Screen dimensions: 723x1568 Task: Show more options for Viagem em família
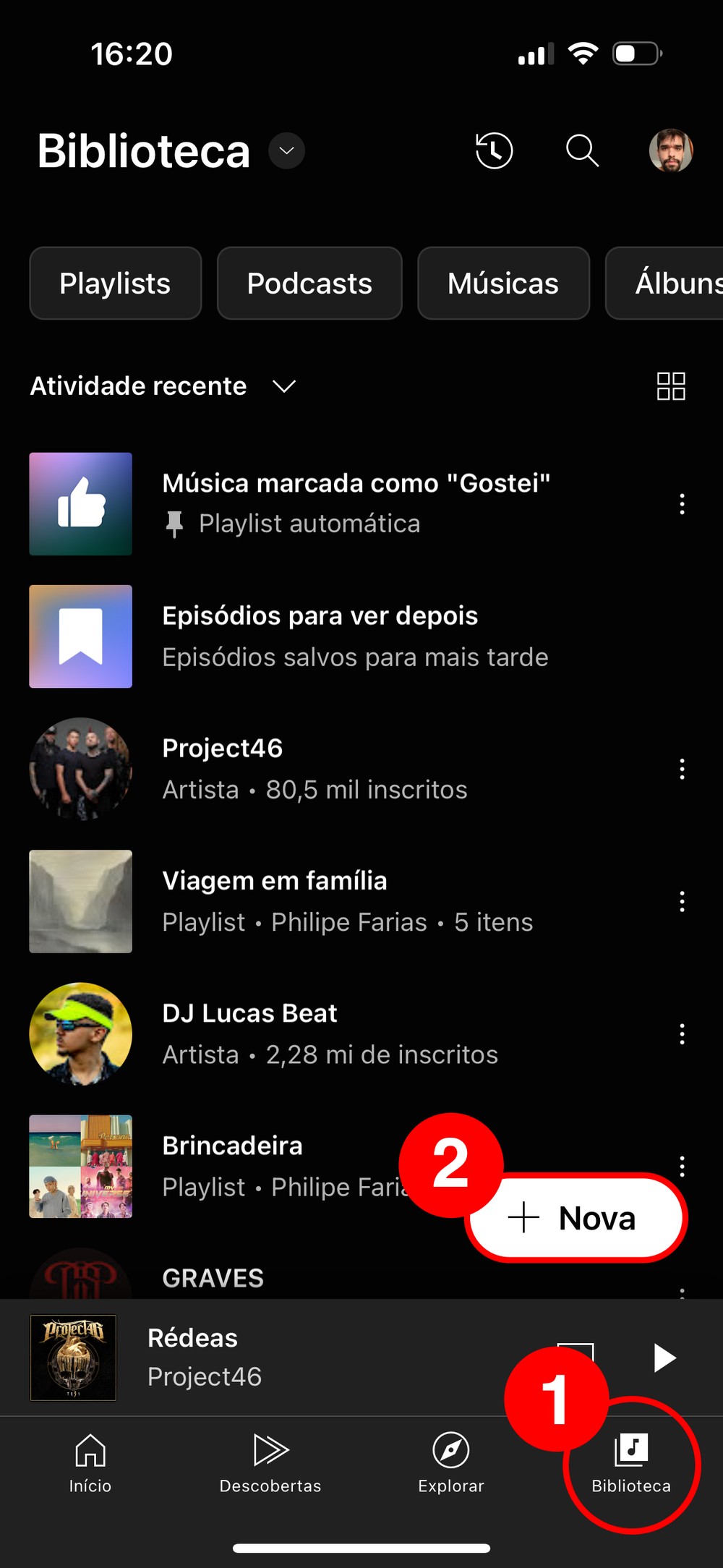click(x=682, y=901)
